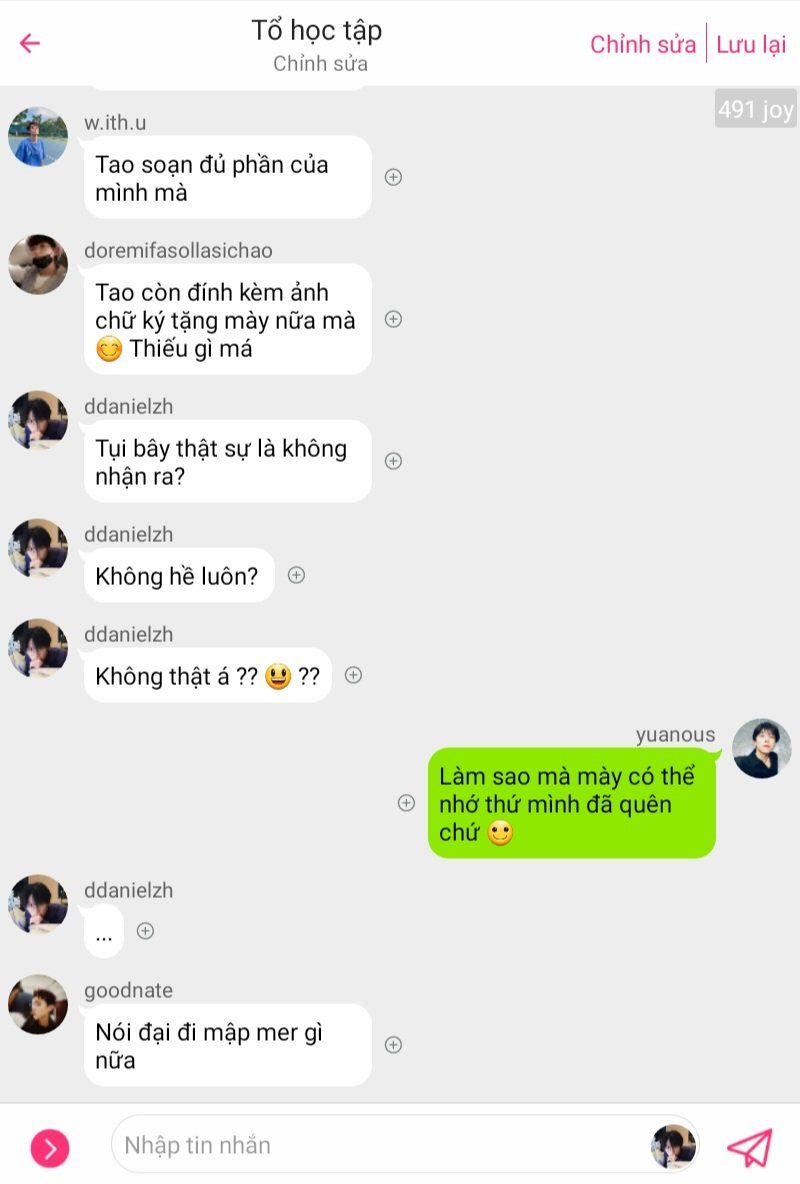Tap plus icon next to "Không hề luôn?"
The image size is (800, 1184).
pyautogui.click(x=296, y=575)
